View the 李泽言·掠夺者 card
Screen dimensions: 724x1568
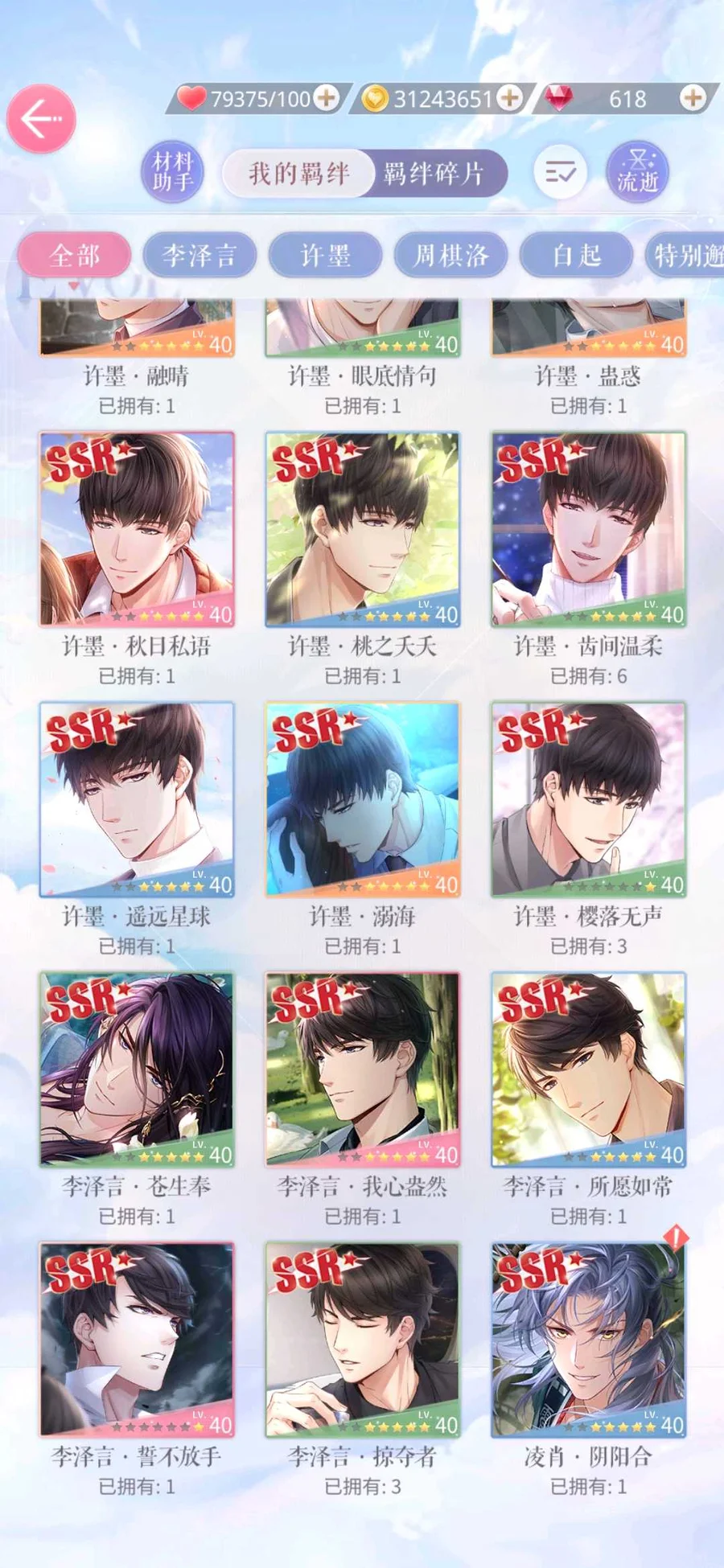(363, 1340)
